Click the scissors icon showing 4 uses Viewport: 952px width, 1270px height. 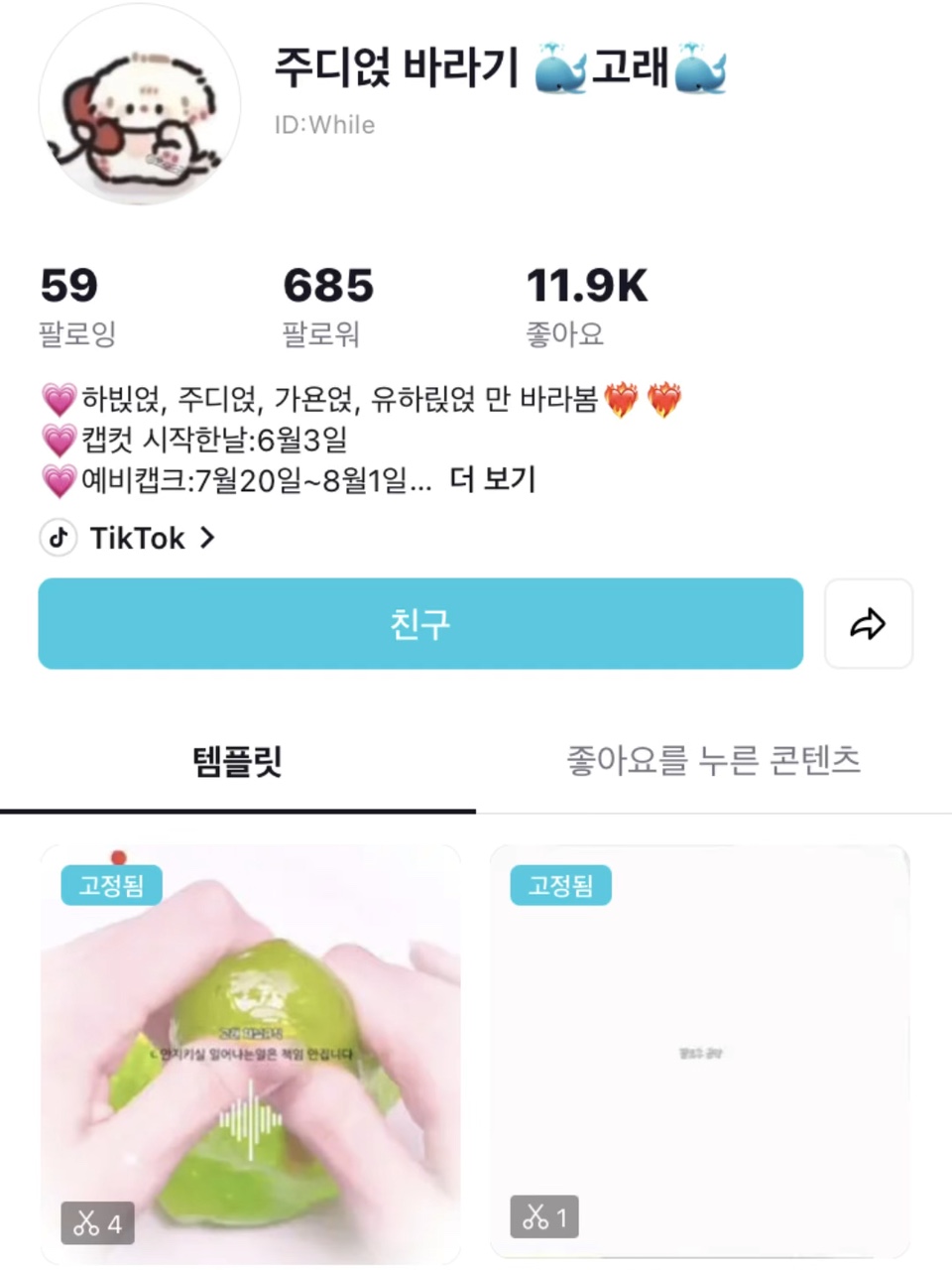97,1223
